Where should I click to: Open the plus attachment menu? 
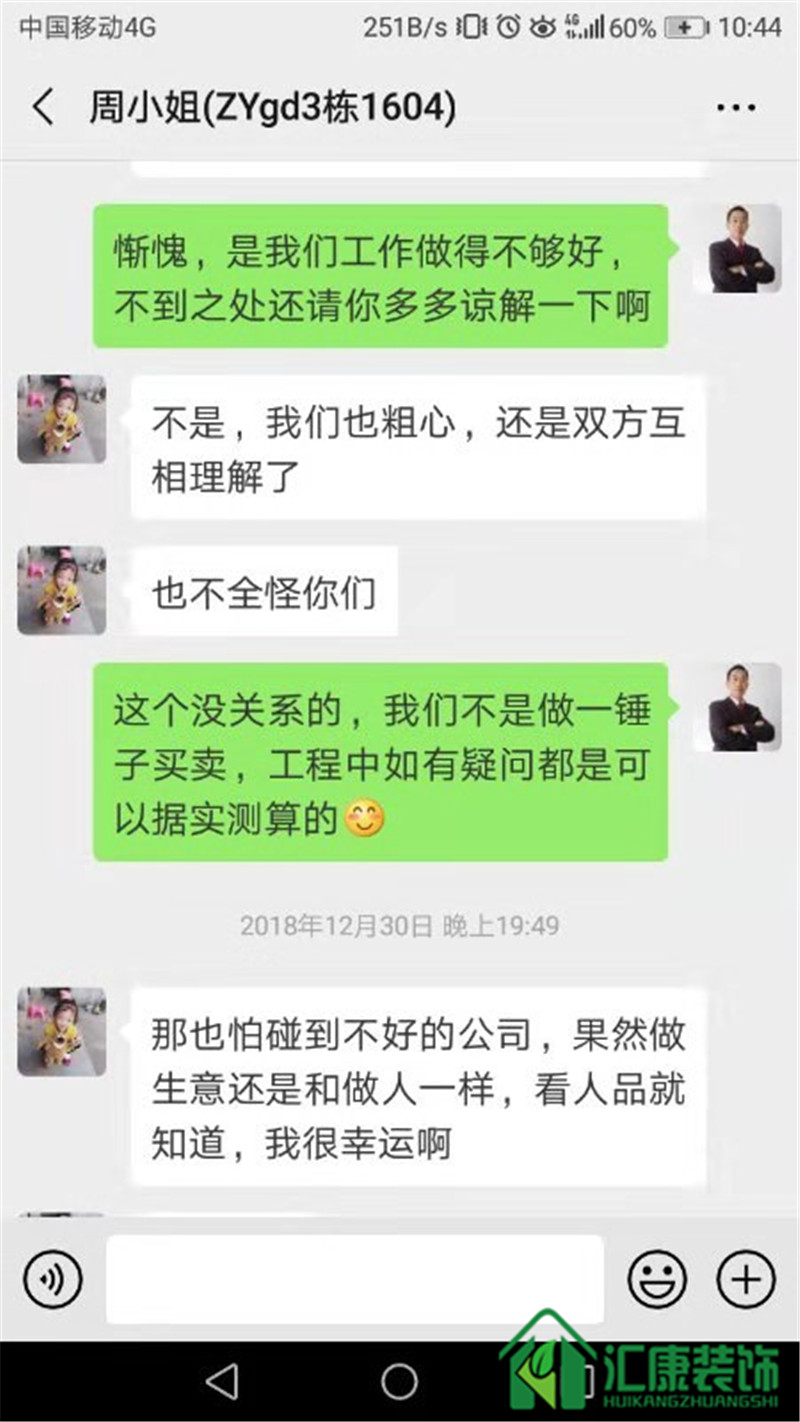pyautogui.click(x=746, y=1279)
